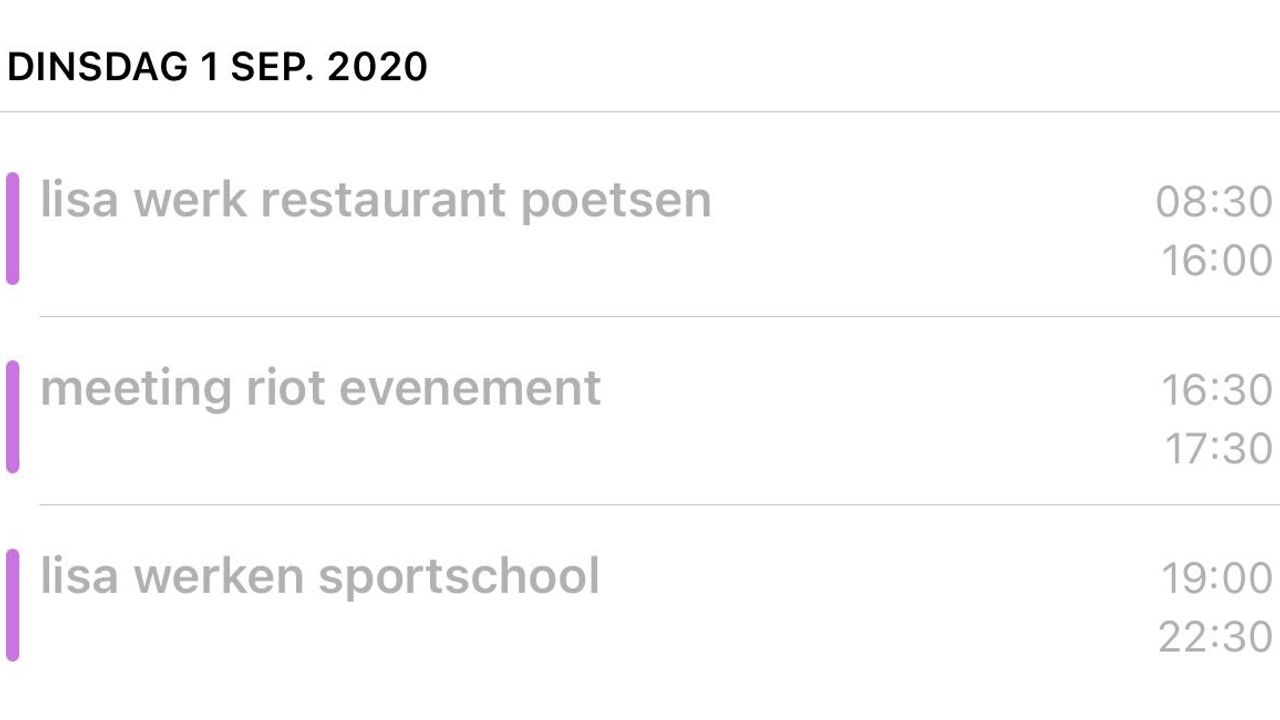The height and width of the screenshot is (720, 1280).
Task: Open the lisa werken sportschool event
Action: tap(320, 576)
